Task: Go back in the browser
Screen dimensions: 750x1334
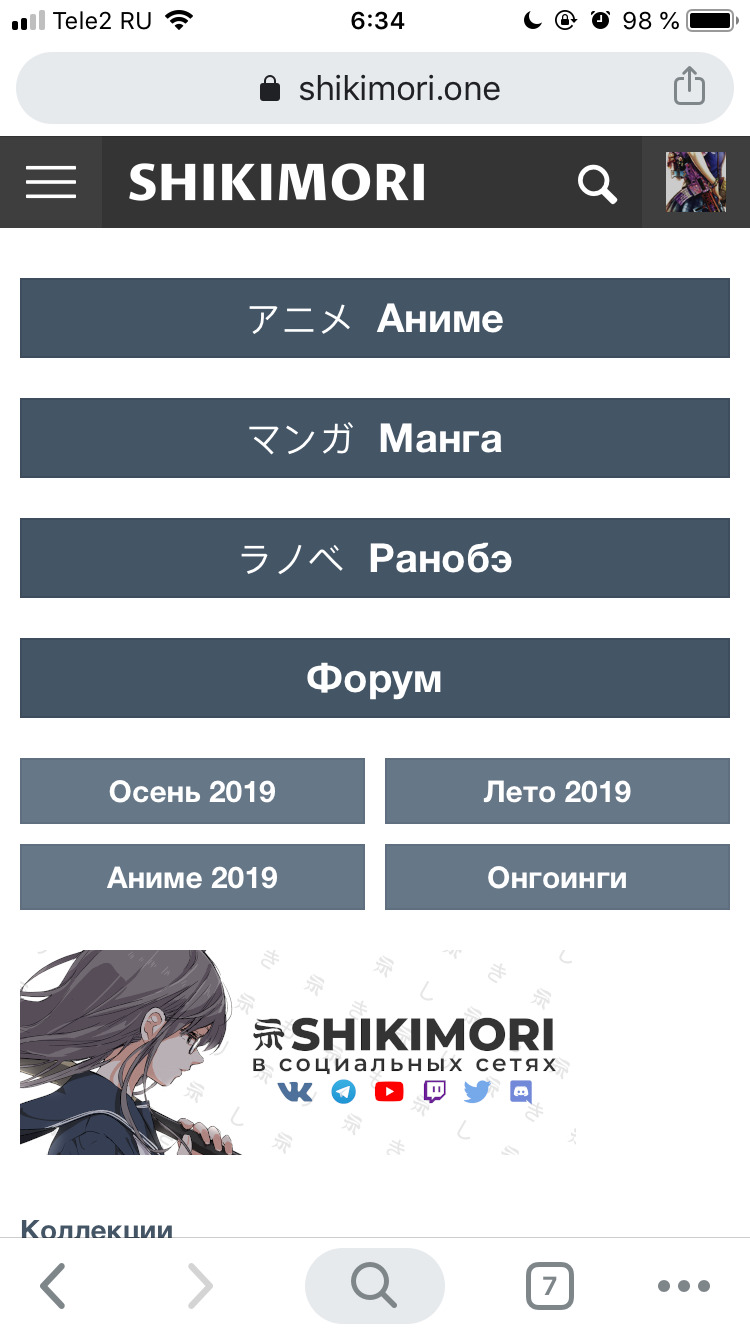Action: [53, 1286]
